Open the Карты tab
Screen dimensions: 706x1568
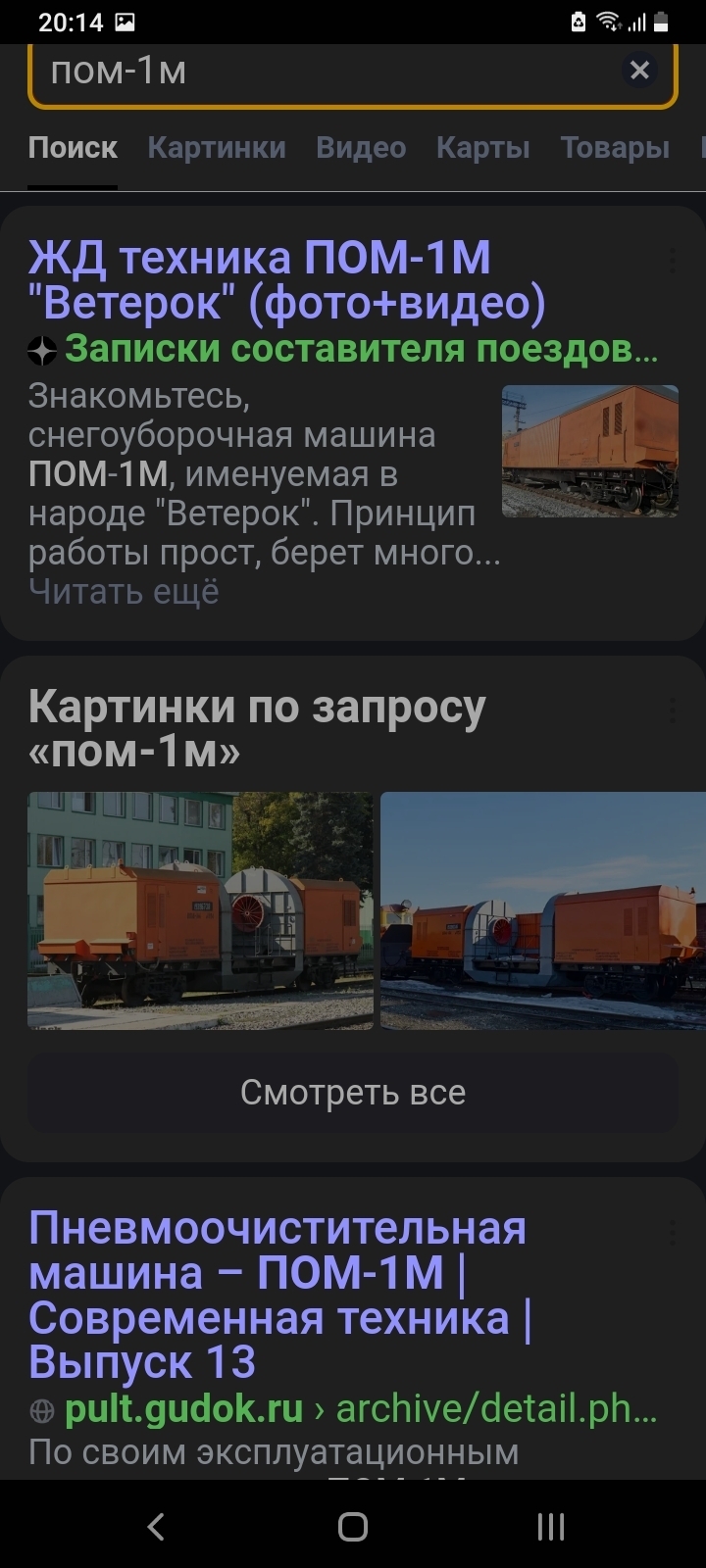[x=482, y=148]
